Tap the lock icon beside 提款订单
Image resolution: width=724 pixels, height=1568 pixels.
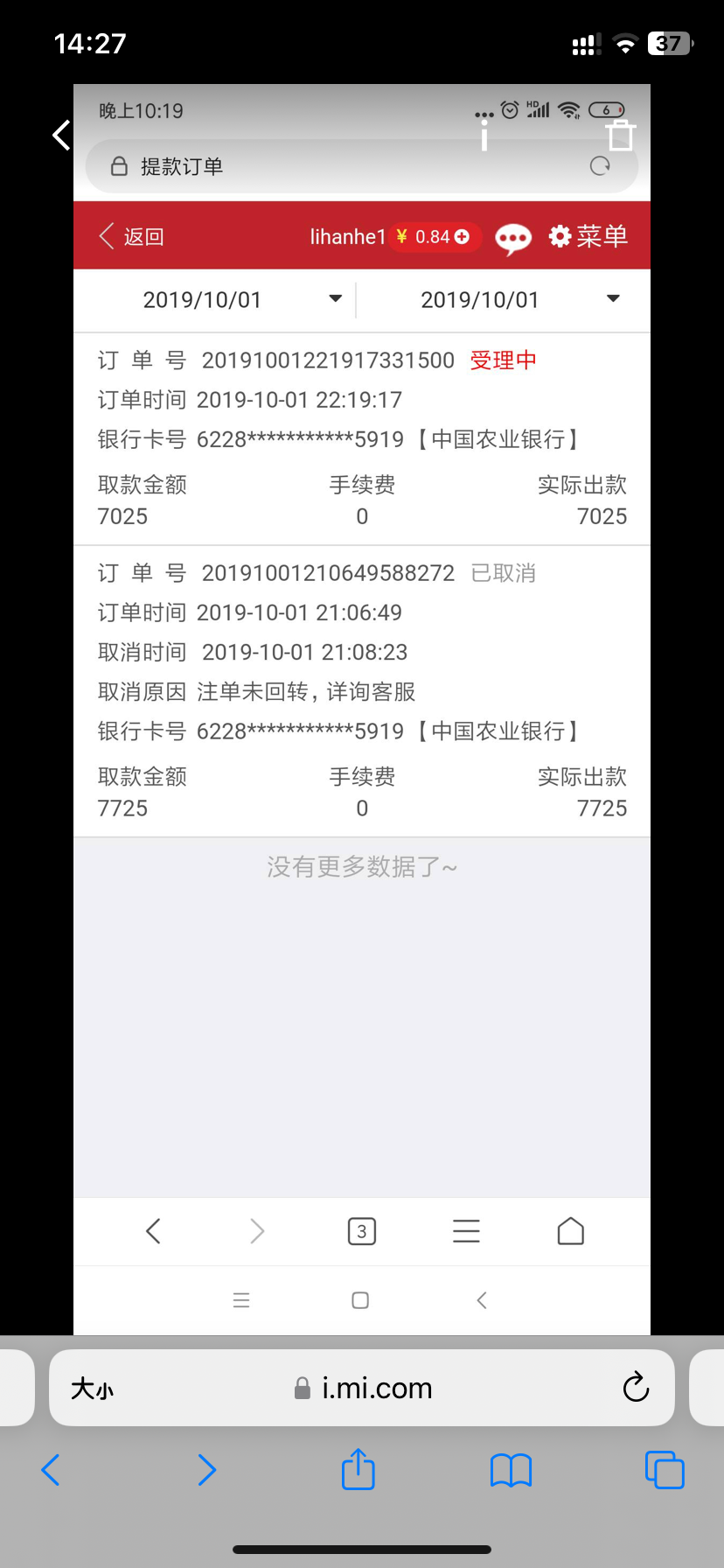coord(118,165)
